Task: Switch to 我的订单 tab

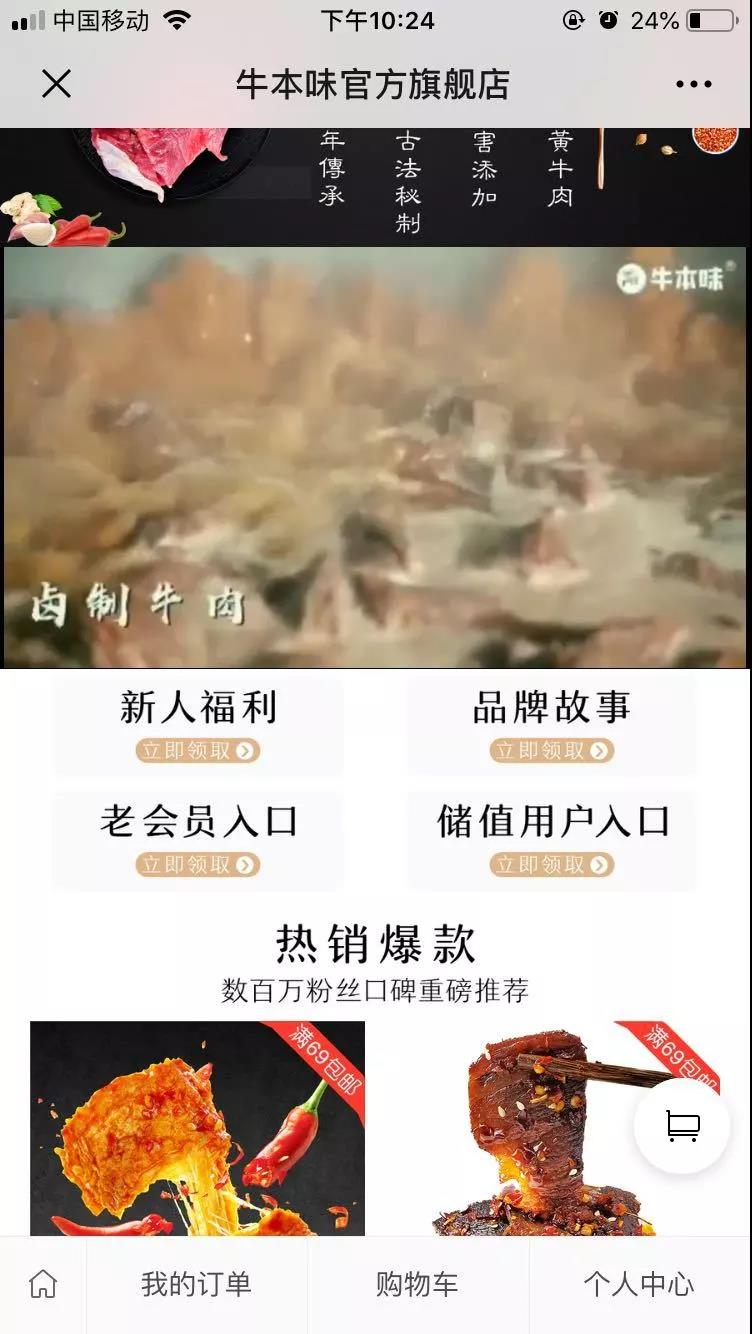Action: click(x=196, y=1284)
